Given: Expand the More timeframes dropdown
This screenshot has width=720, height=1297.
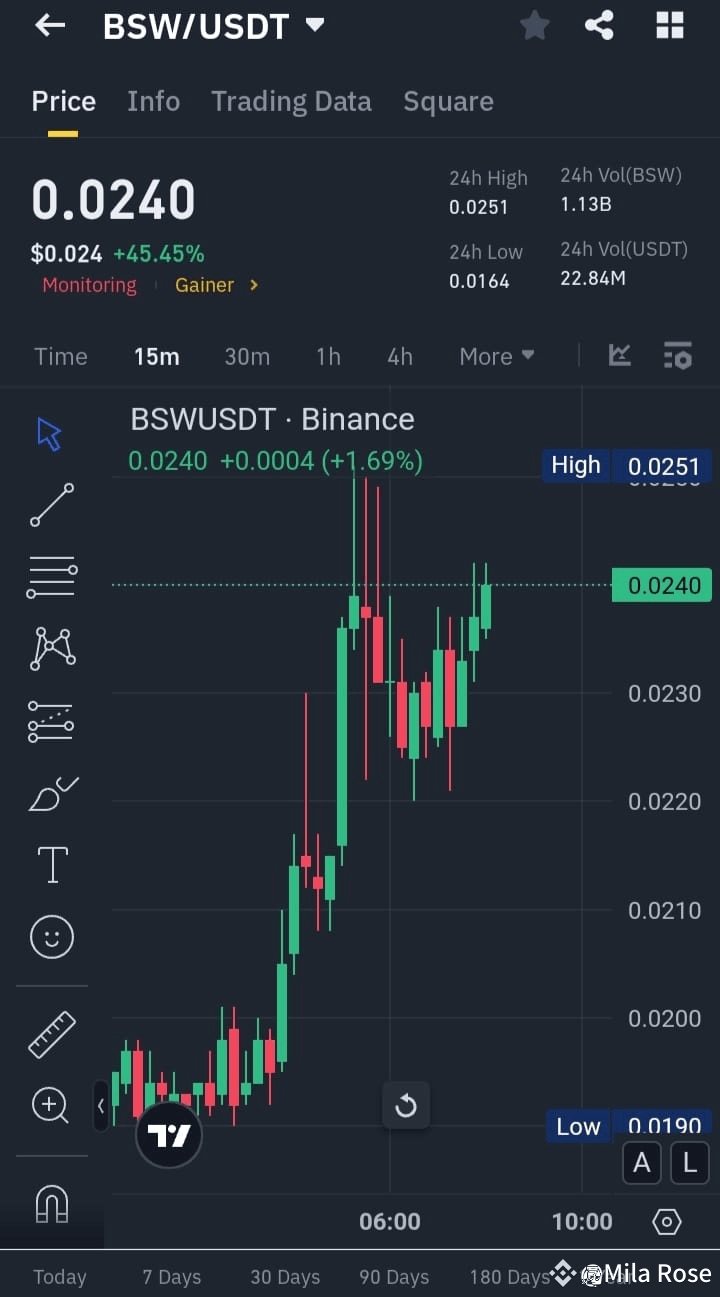Looking at the screenshot, I should click(x=497, y=355).
